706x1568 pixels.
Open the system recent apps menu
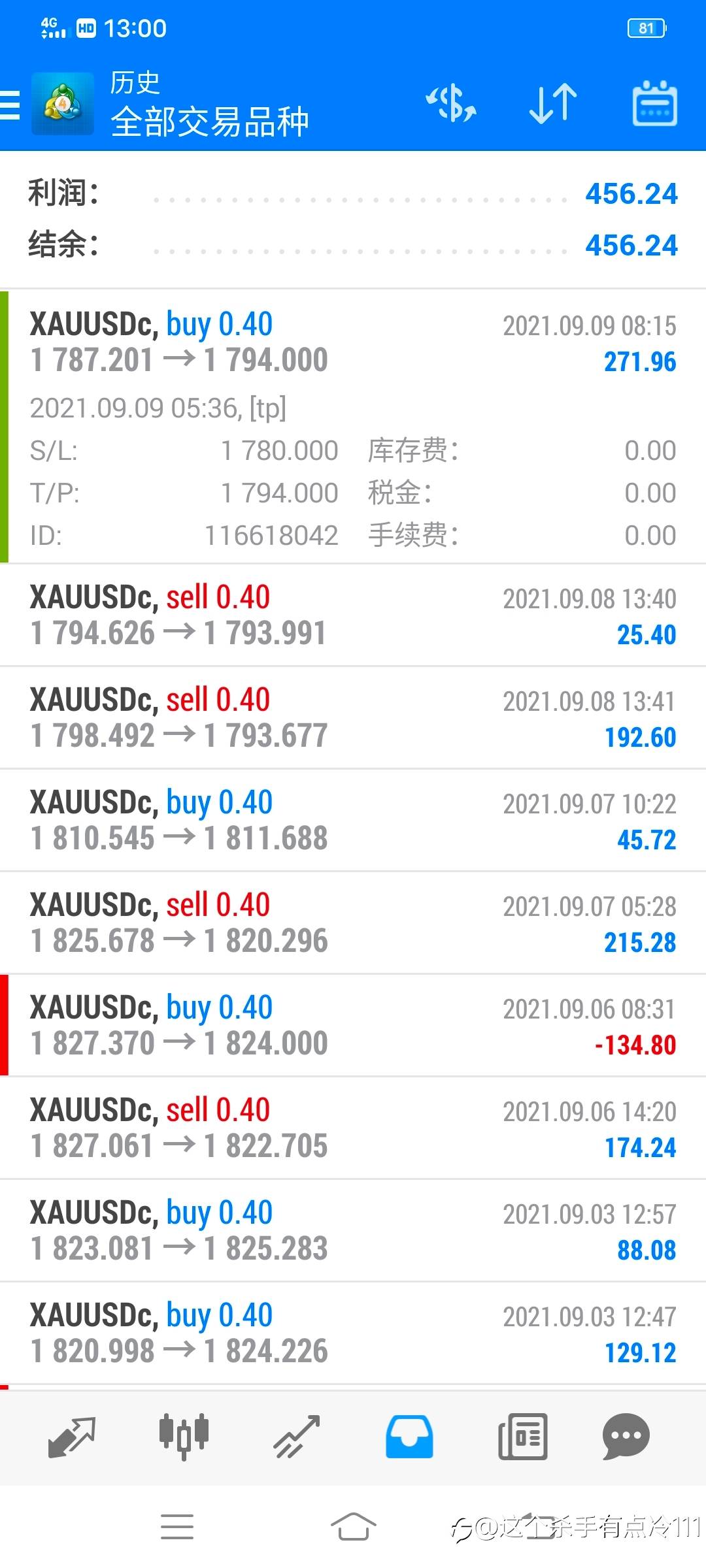point(177,1527)
